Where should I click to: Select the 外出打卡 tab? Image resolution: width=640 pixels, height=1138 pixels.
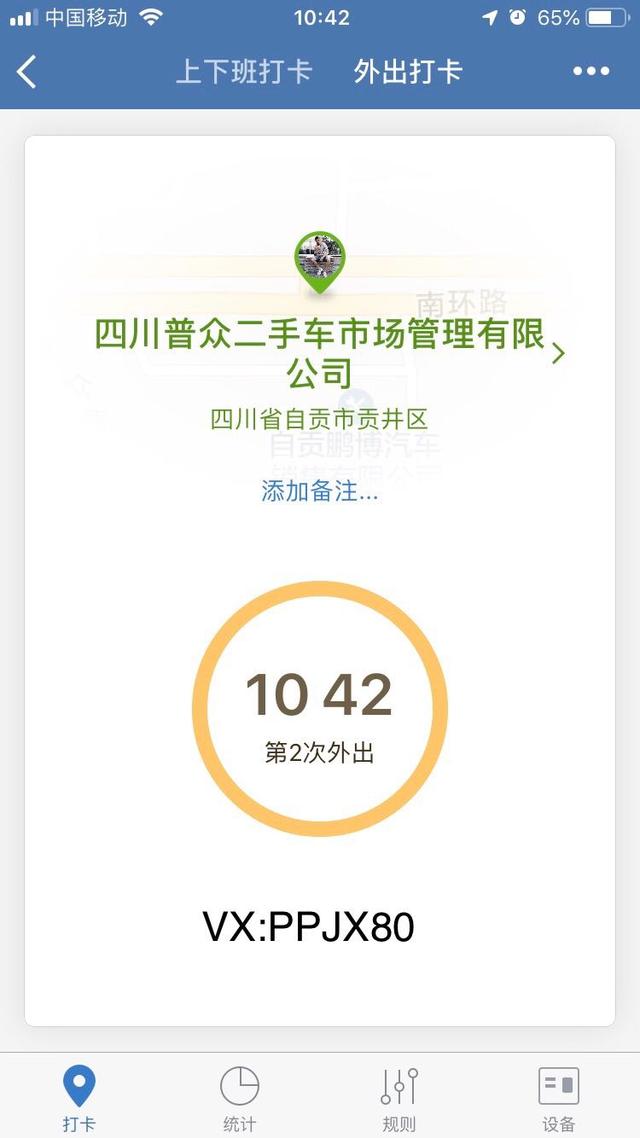click(408, 72)
